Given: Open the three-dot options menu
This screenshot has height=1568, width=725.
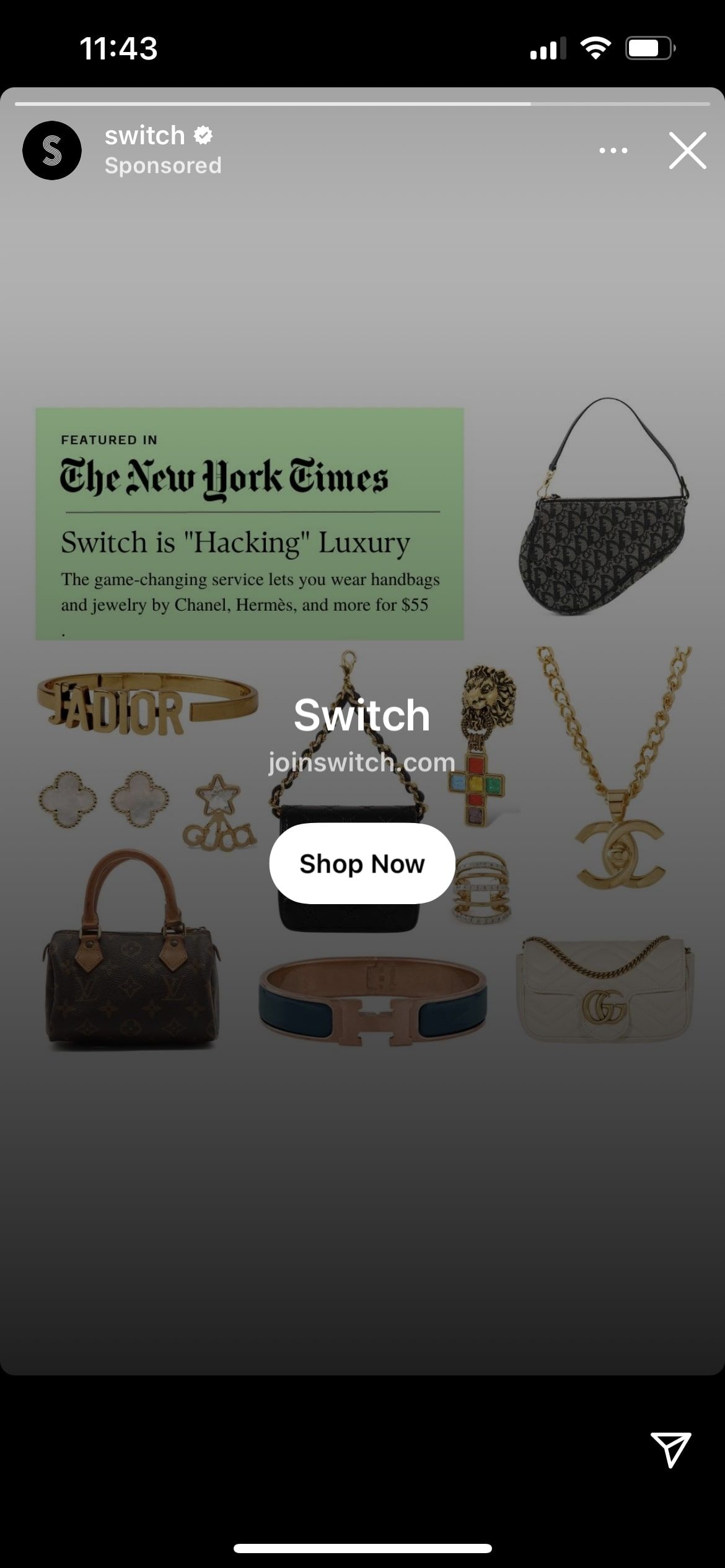Looking at the screenshot, I should click(613, 150).
